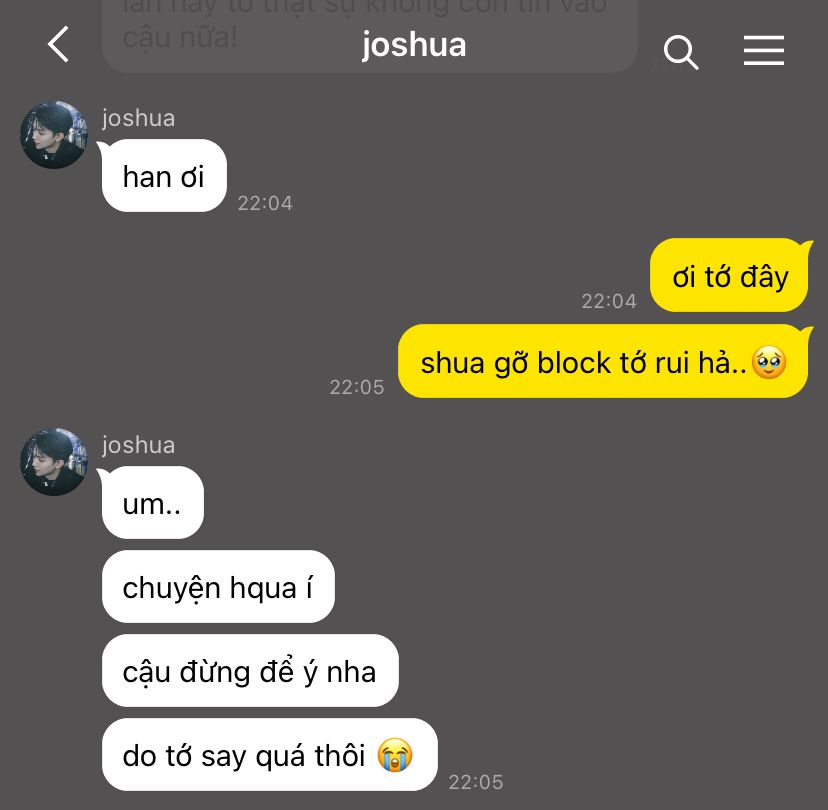View joshua's avatar next to "um.."
828x810 pixels.
coord(54,462)
